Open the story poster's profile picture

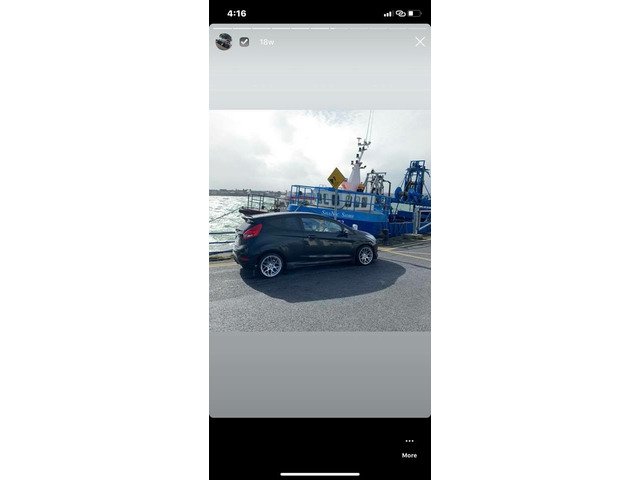224,42
